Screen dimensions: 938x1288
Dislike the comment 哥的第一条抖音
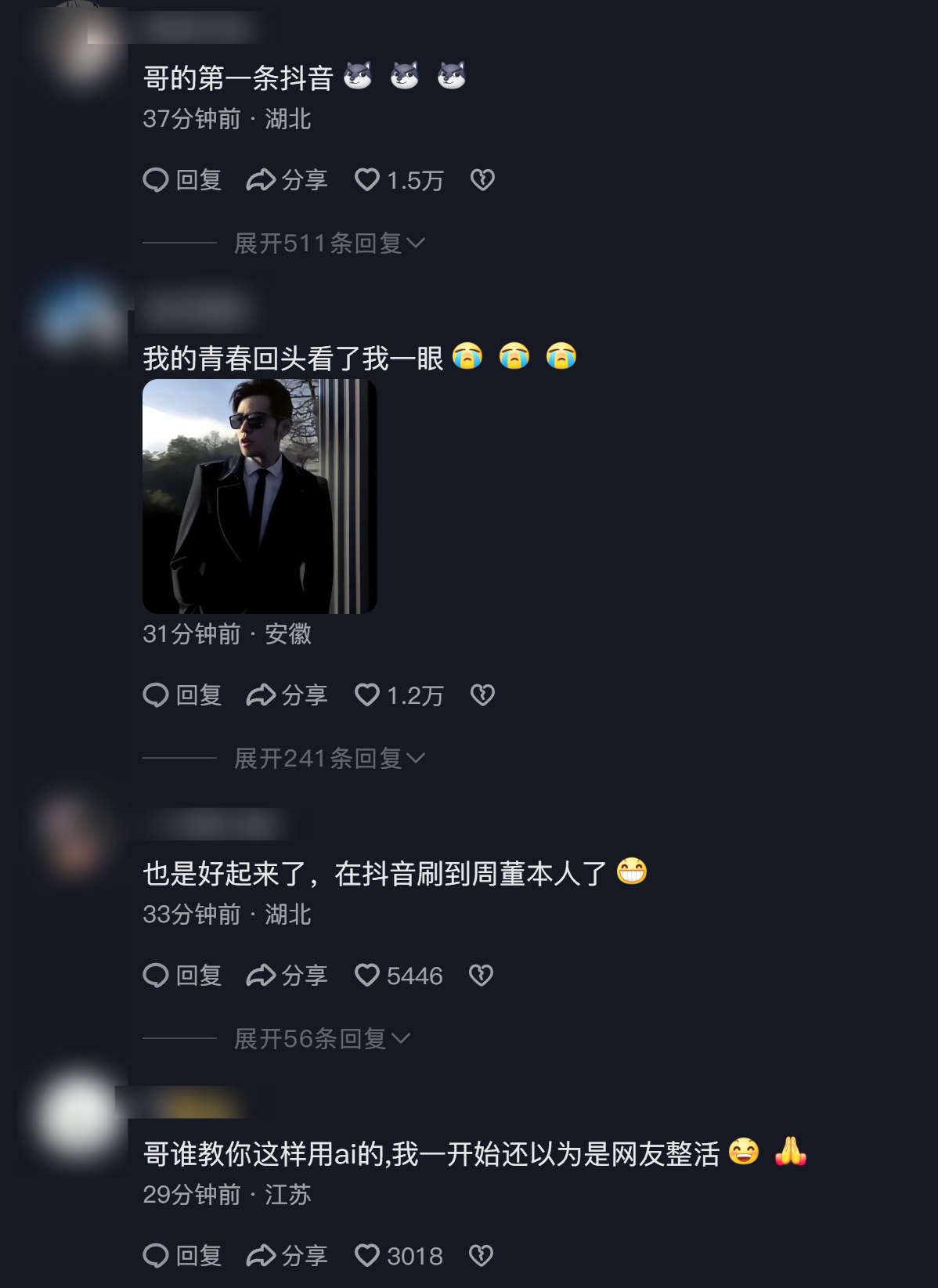(x=482, y=180)
